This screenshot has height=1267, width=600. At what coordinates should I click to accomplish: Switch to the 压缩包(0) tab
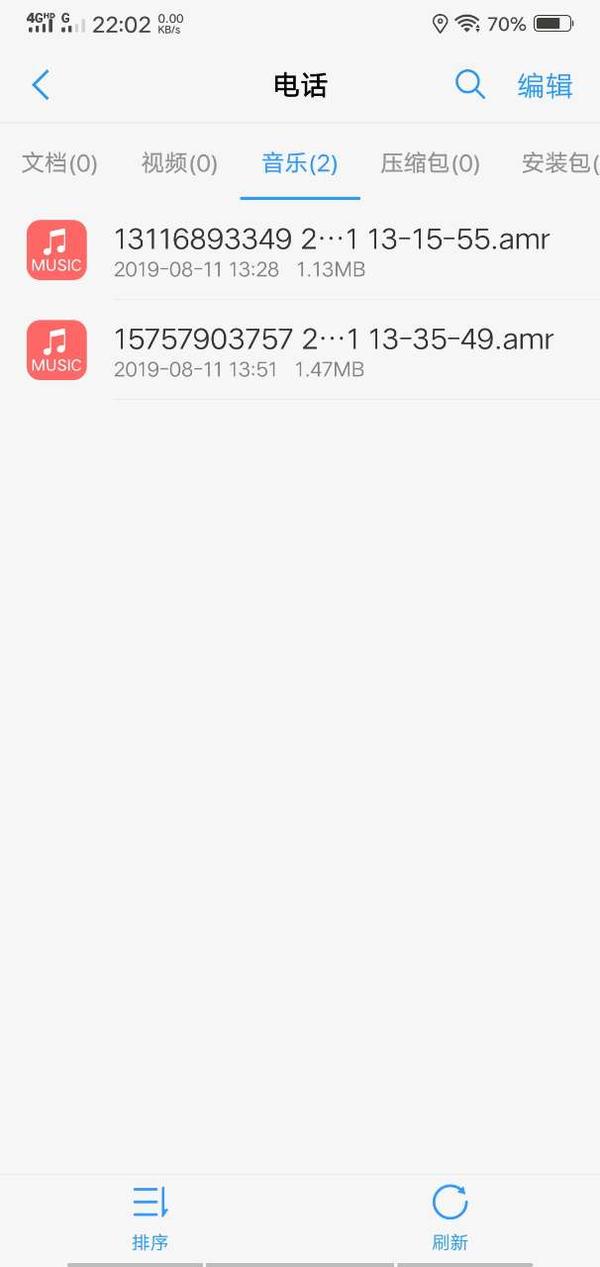430,163
